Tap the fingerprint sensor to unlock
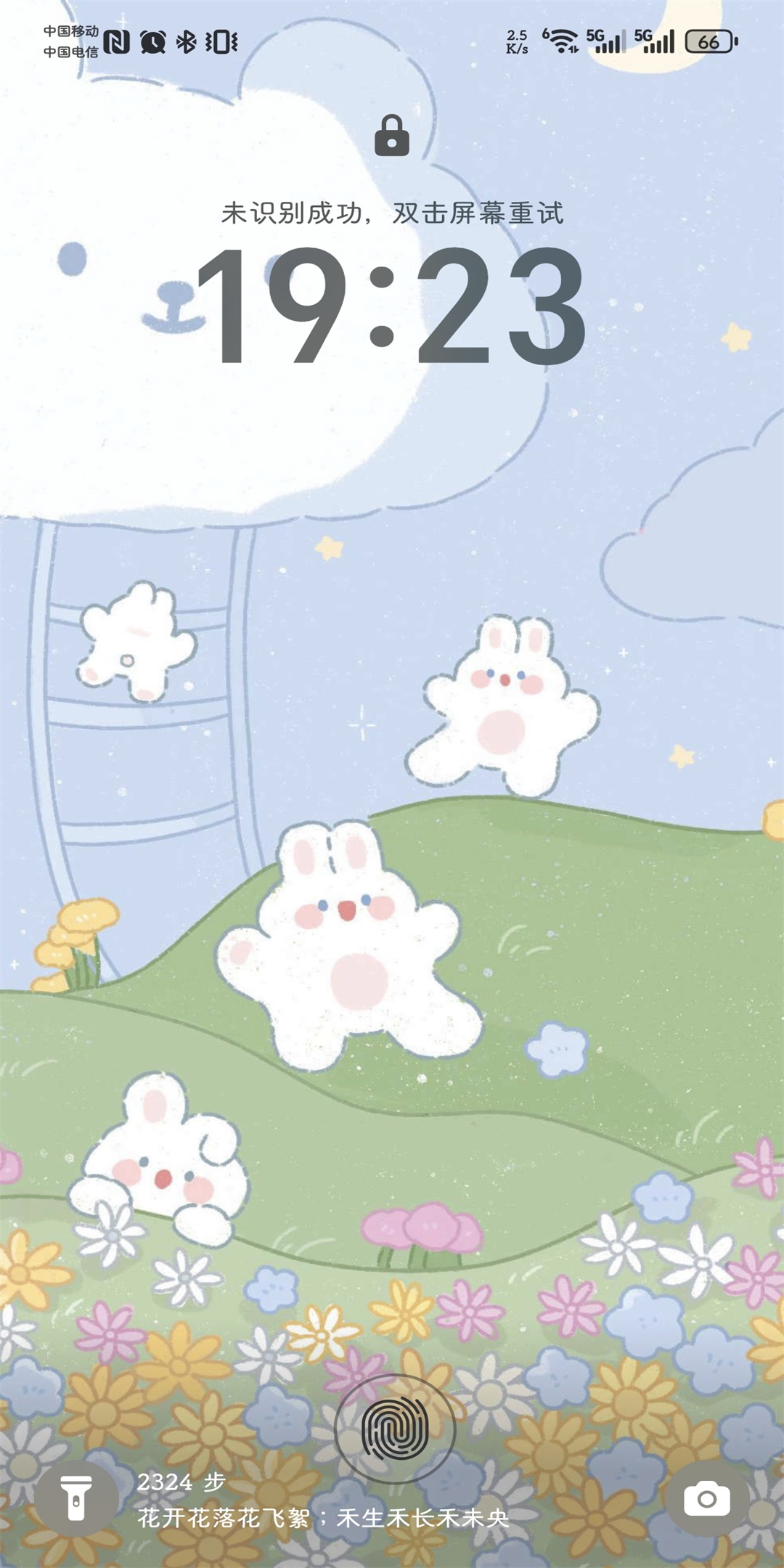 click(x=394, y=1429)
